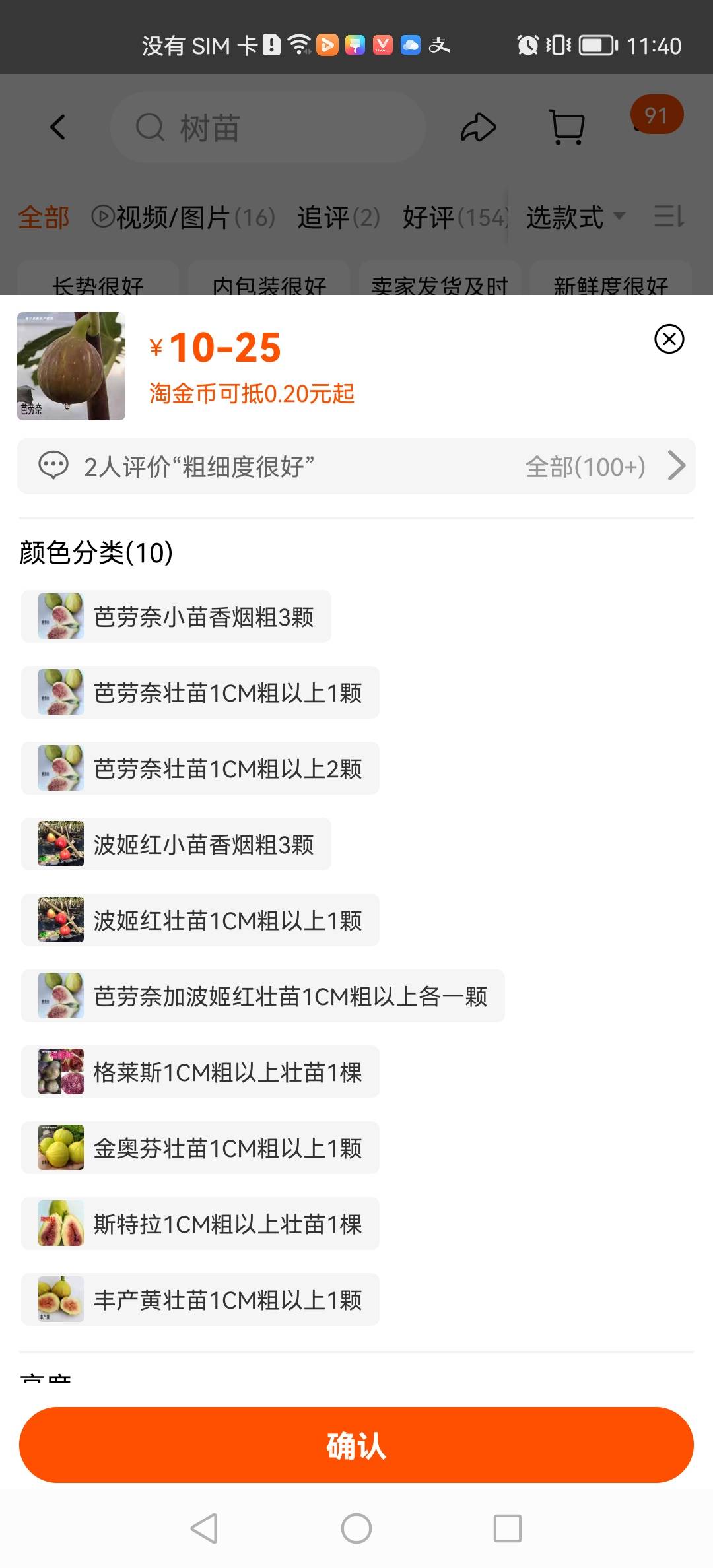
Task: Select 波姬红小苗香烟粗3颗 variant
Action: coord(176,844)
